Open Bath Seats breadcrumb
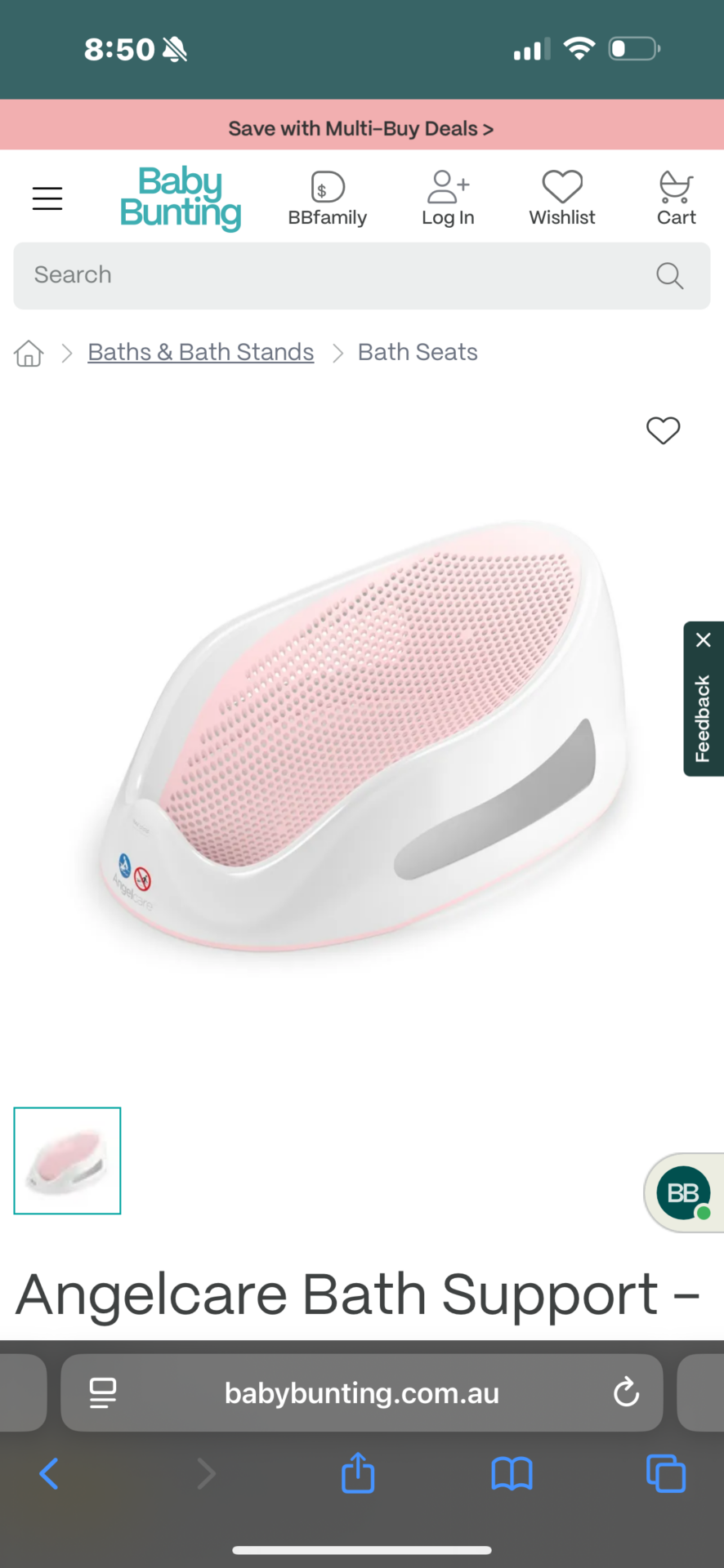This screenshot has width=724, height=1568. [x=418, y=352]
